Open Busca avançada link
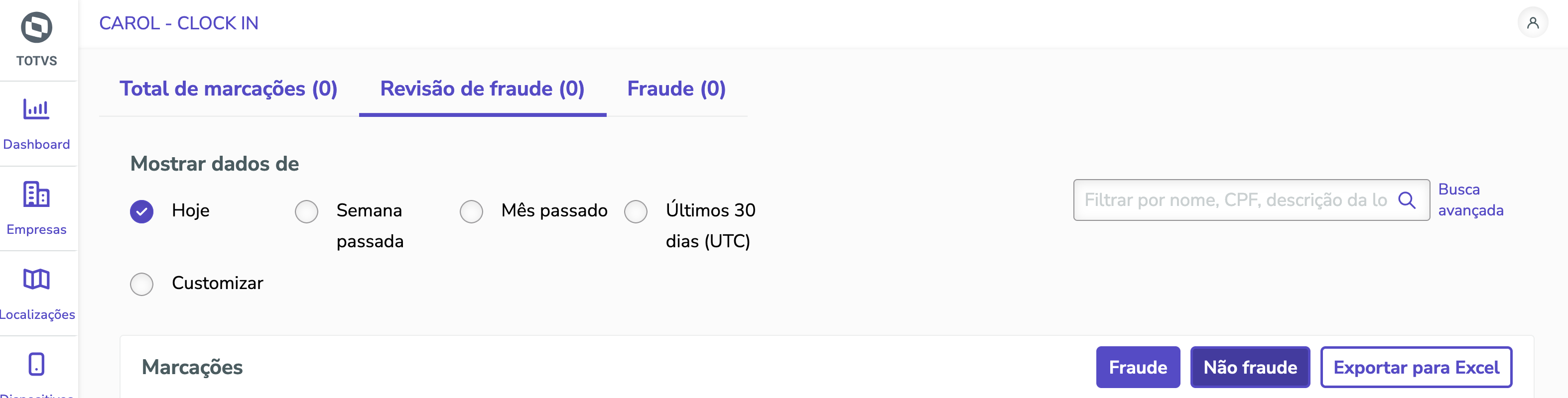This screenshot has width=1568, height=398. pos(1470,200)
